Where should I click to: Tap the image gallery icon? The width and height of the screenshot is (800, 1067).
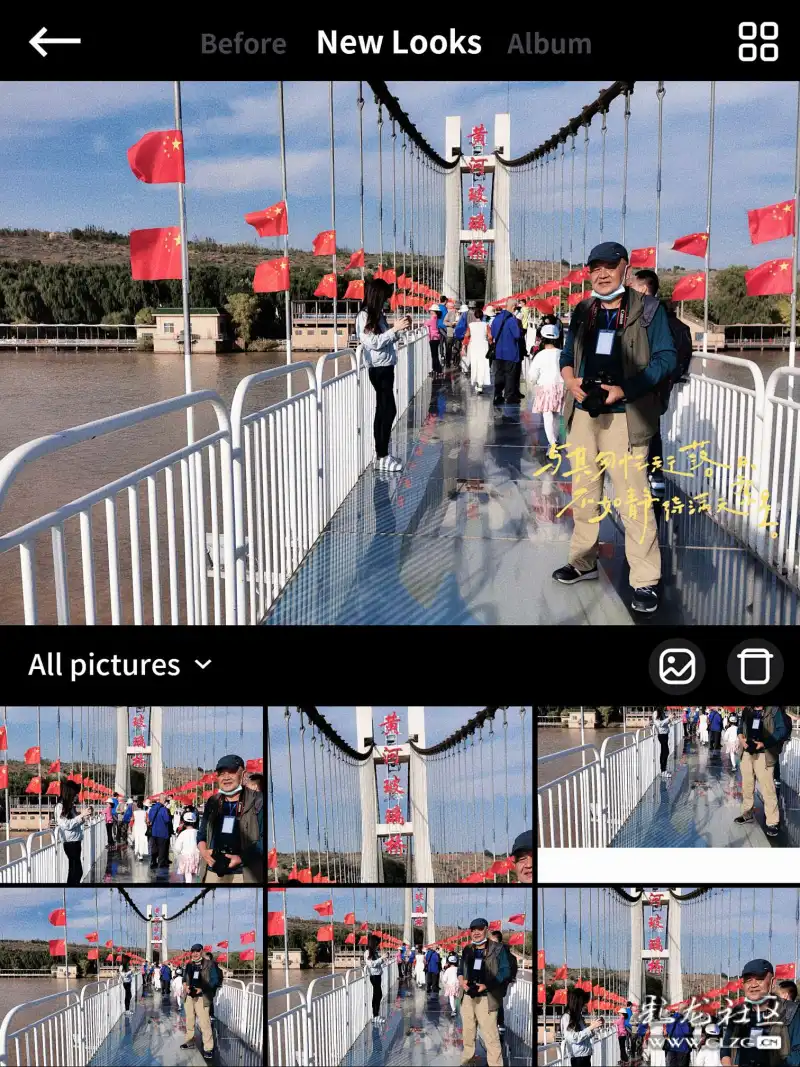click(x=677, y=666)
